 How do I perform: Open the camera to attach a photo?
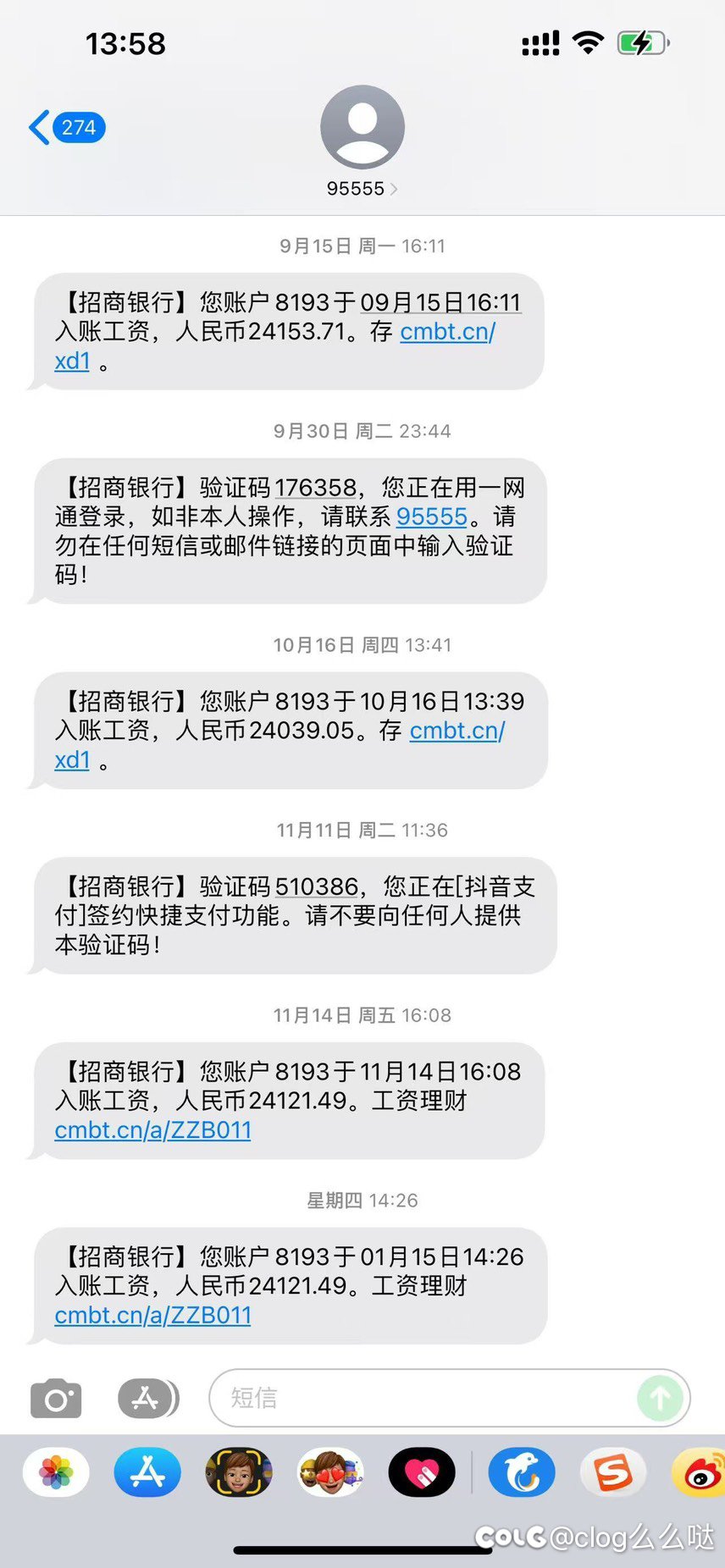tap(56, 1399)
